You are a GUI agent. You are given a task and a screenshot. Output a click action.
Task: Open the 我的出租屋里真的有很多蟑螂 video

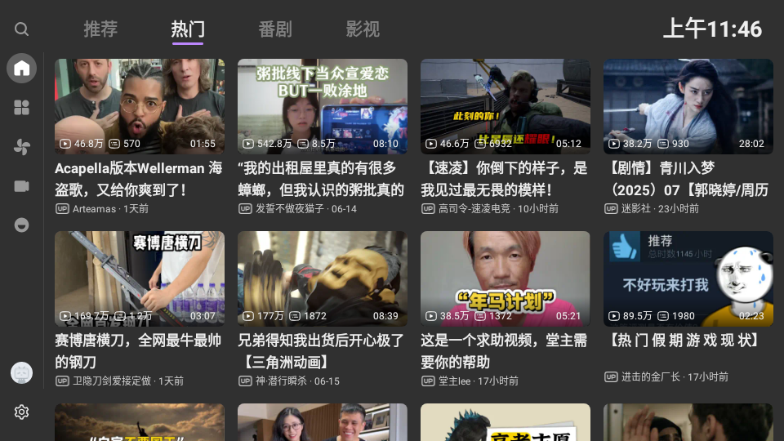[x=322, y=106]
